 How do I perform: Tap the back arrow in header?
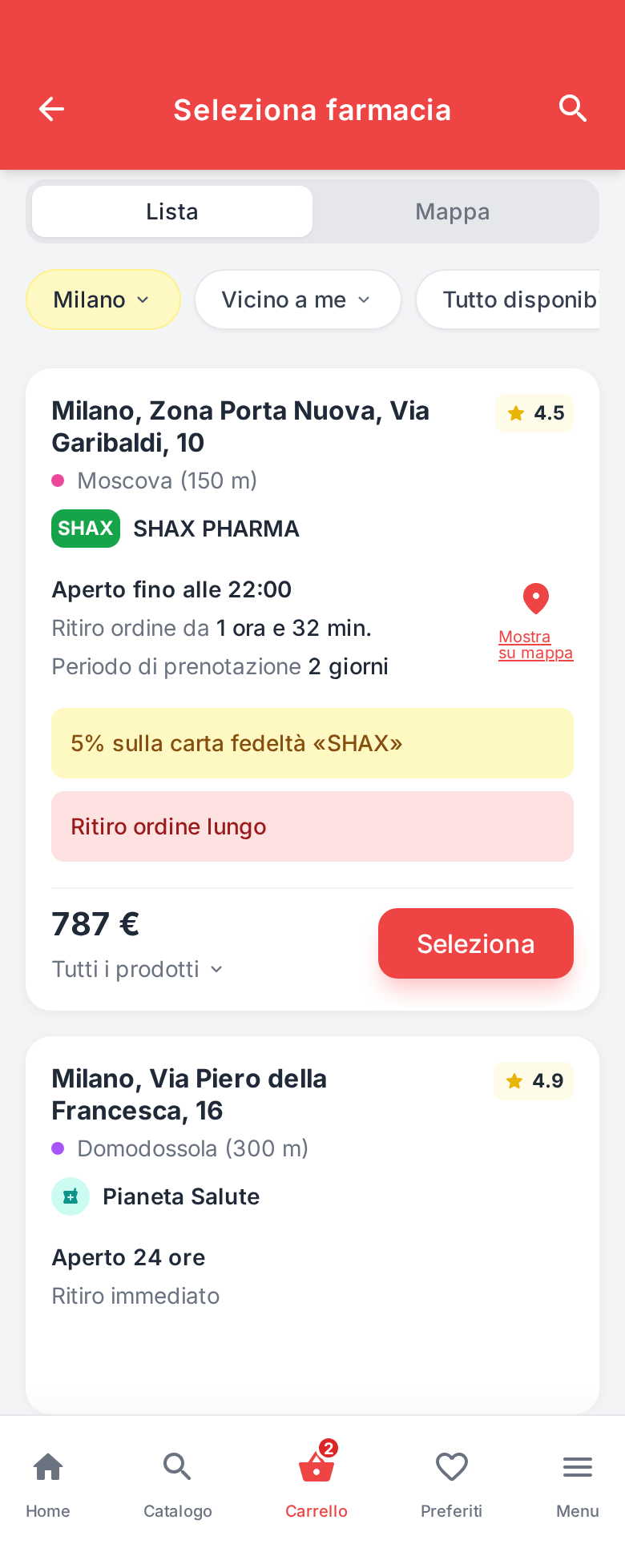pos(51,109)
